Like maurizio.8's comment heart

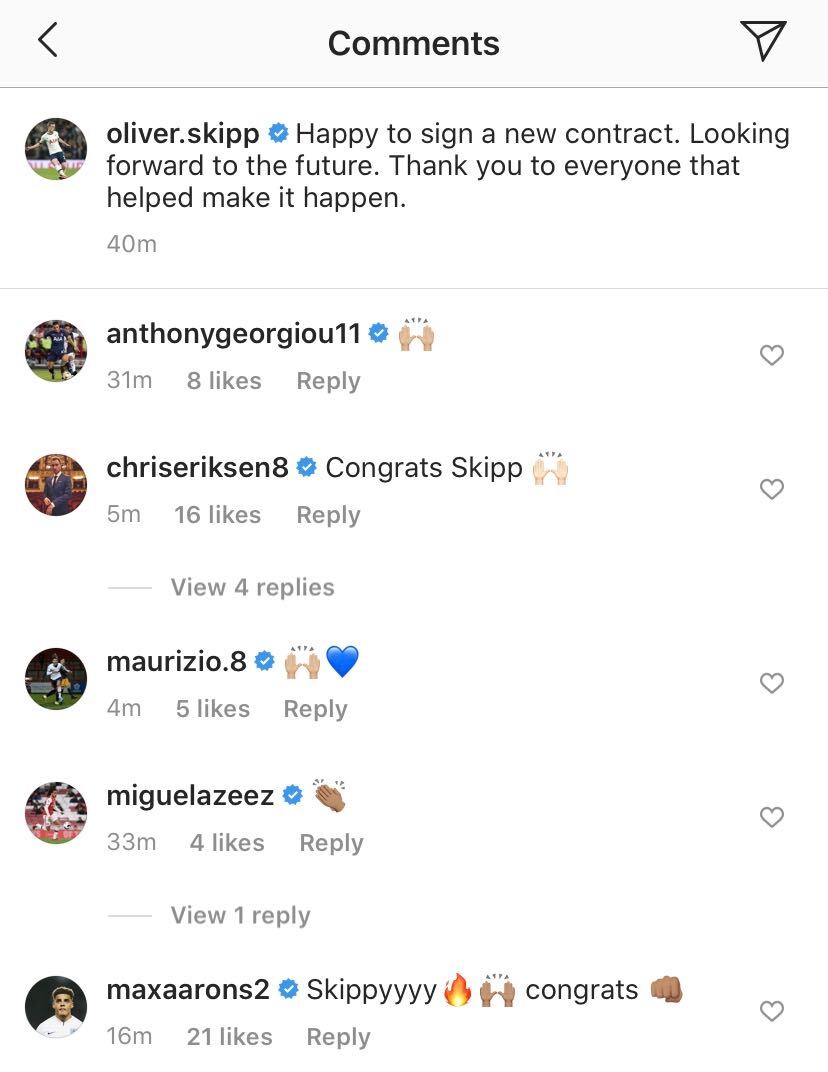771,683
